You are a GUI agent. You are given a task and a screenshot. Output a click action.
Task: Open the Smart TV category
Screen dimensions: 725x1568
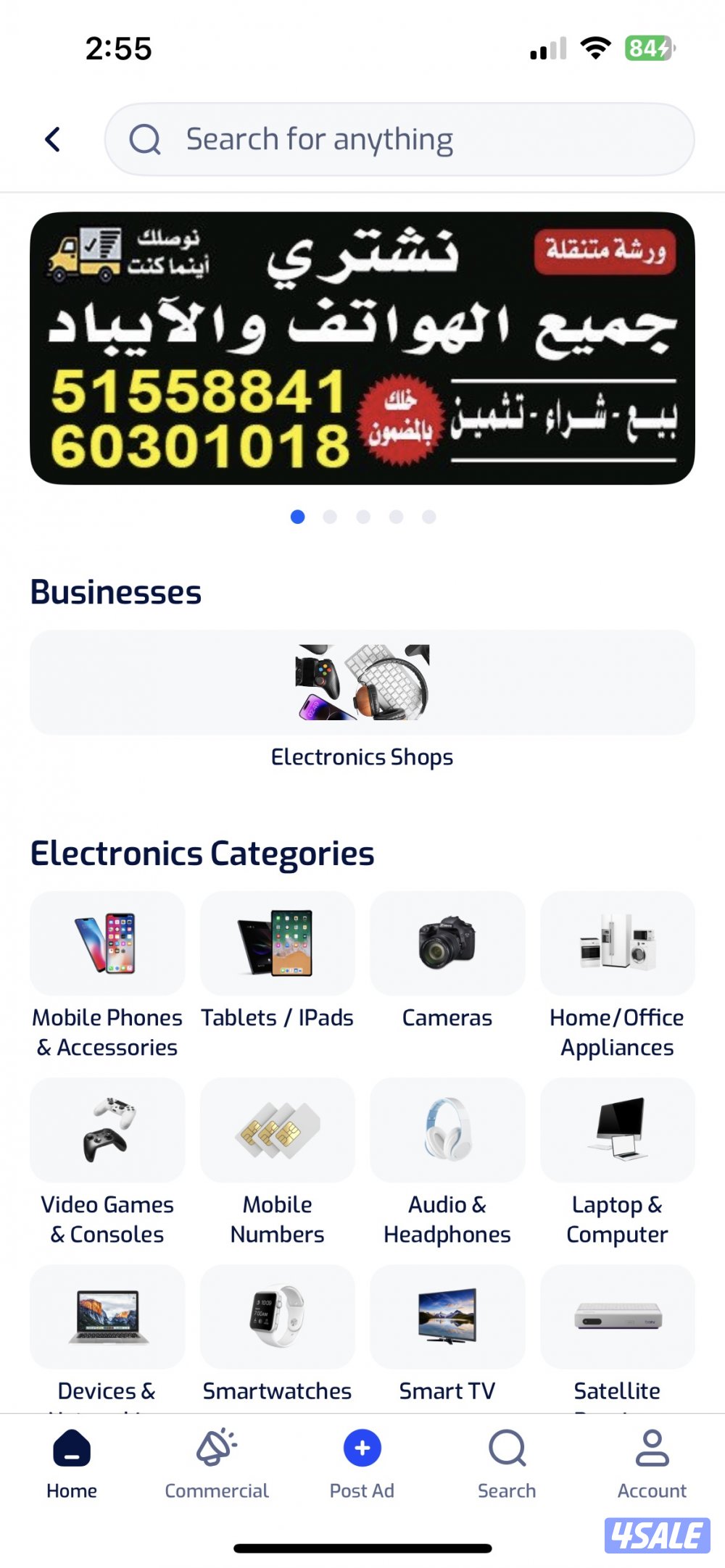pos(447,1317)
